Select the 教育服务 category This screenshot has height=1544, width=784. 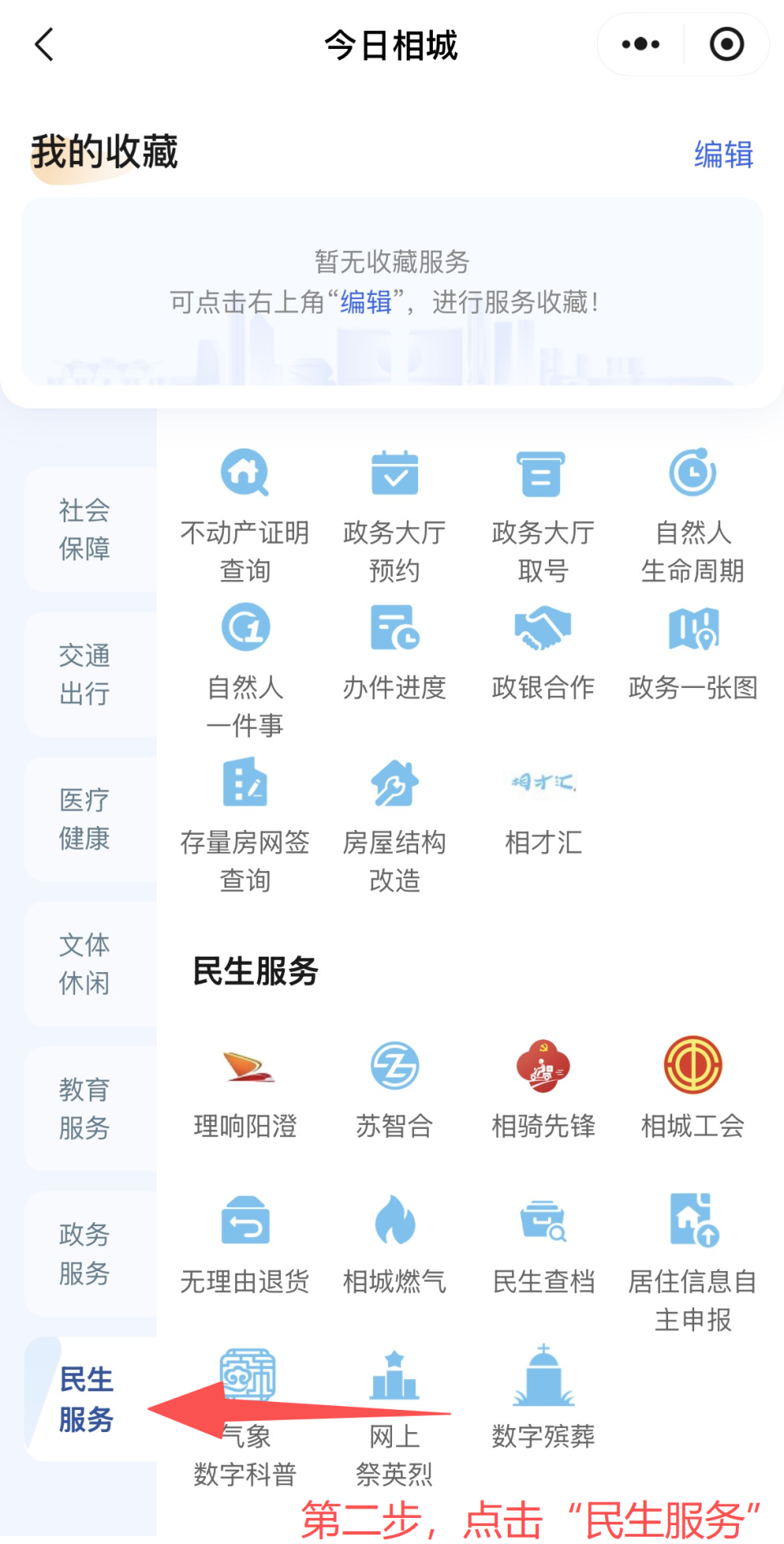pos(85,1109)
